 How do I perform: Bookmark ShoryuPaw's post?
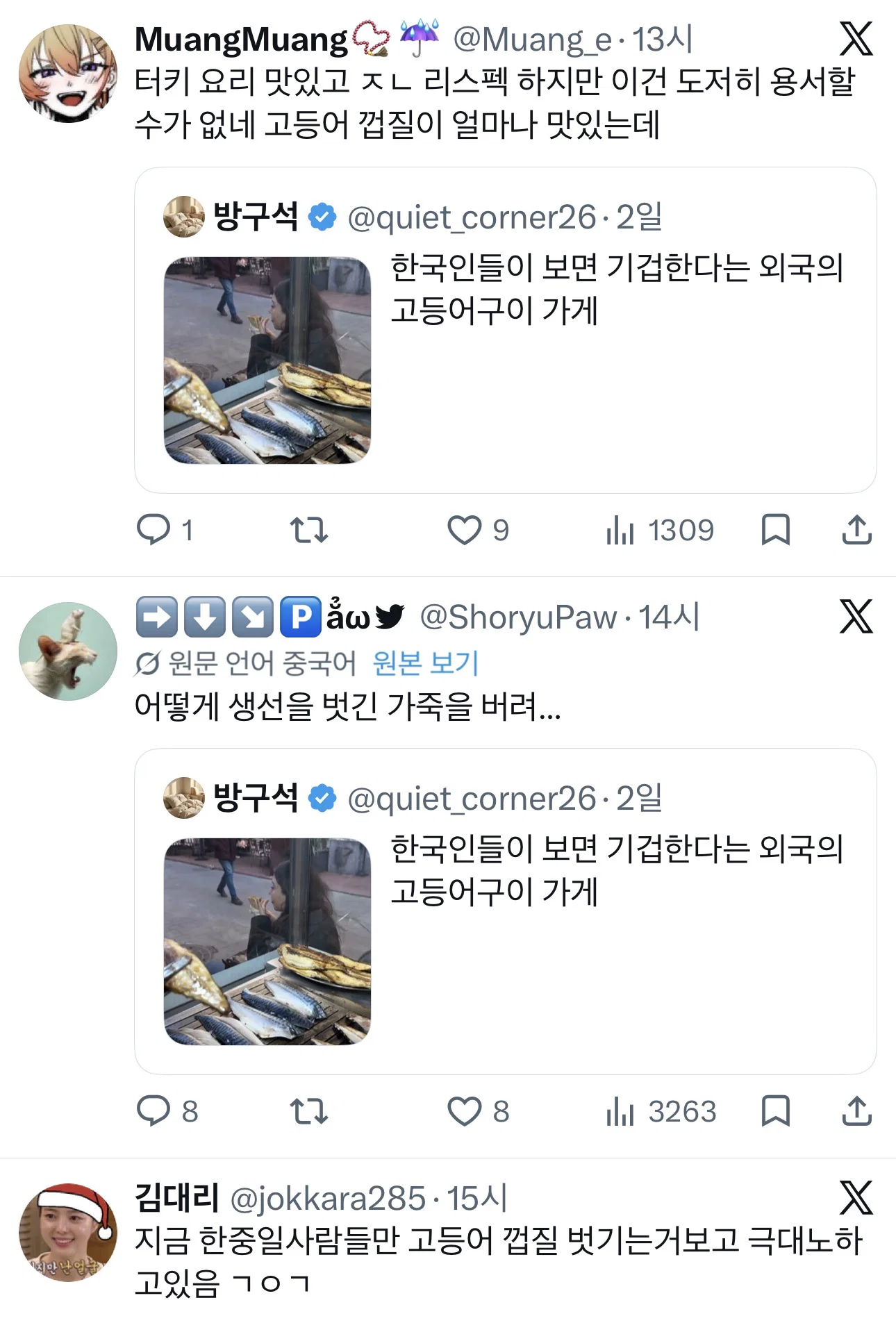(775, 1110)
